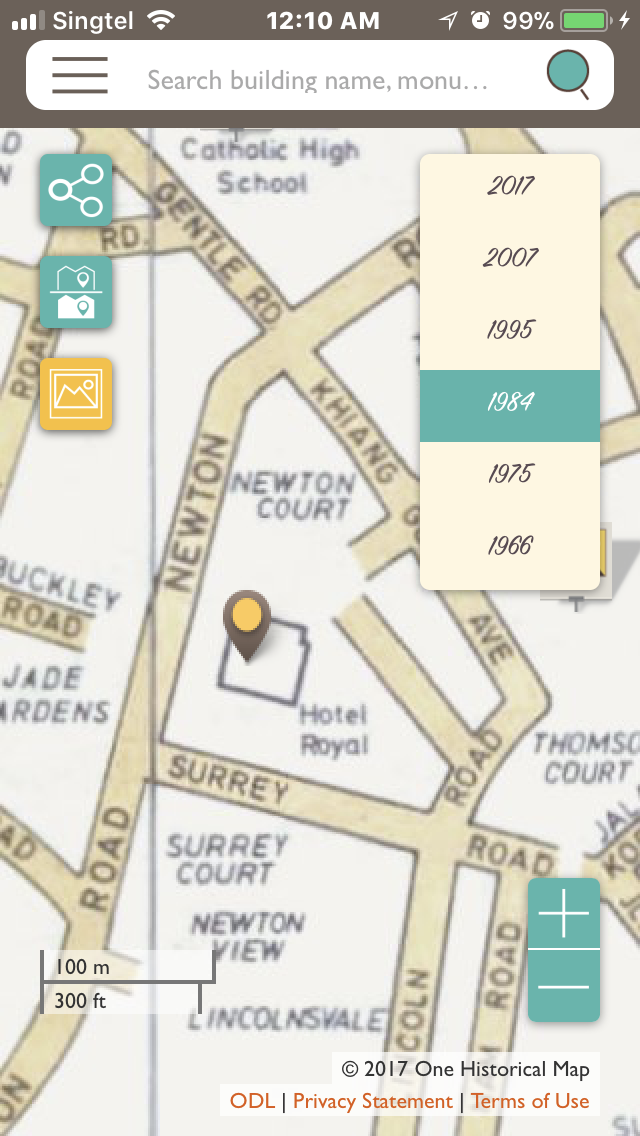640x1136 pixels.
Task: Tap the map pin near Hotel Royal
Action: [247, 621]
